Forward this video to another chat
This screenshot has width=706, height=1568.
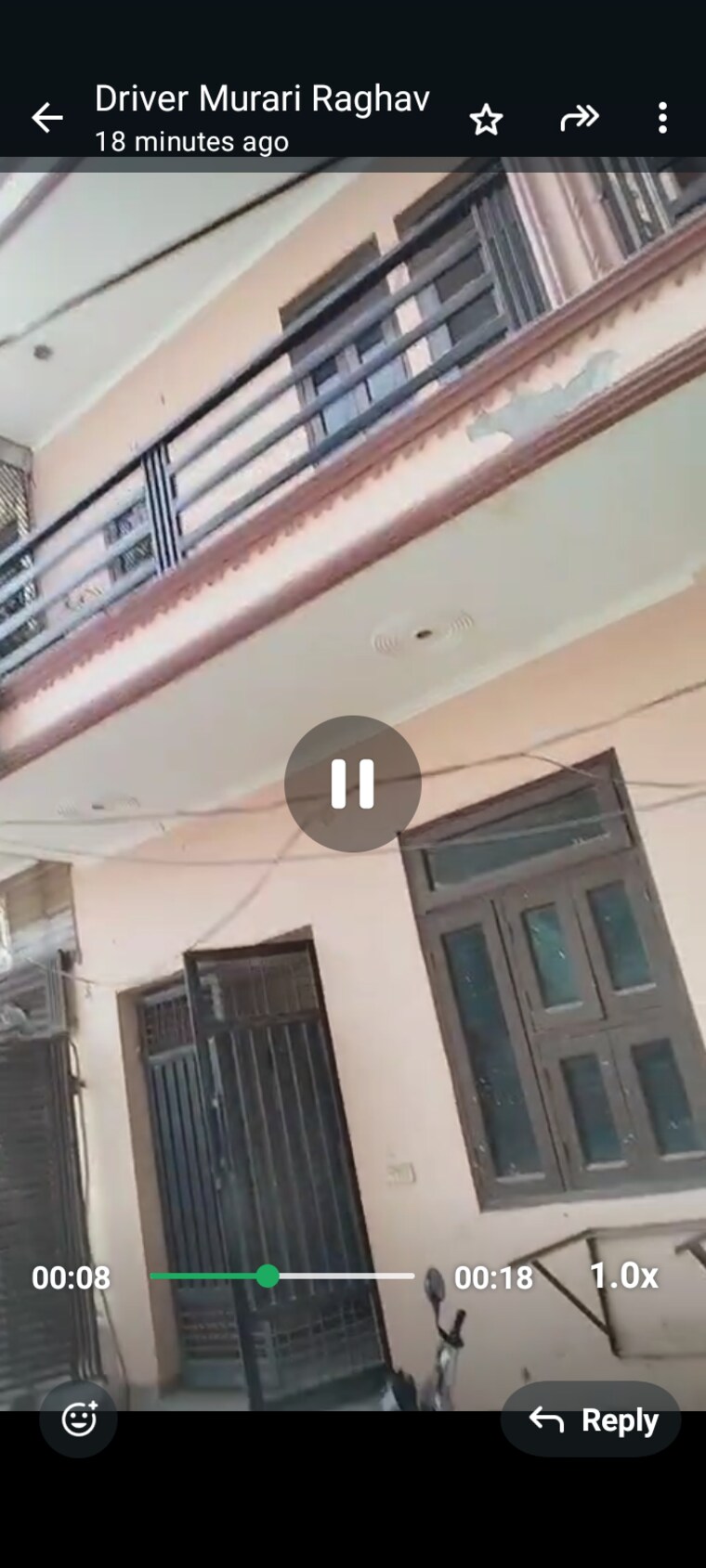pyautogui.click(x=580, y=118)
